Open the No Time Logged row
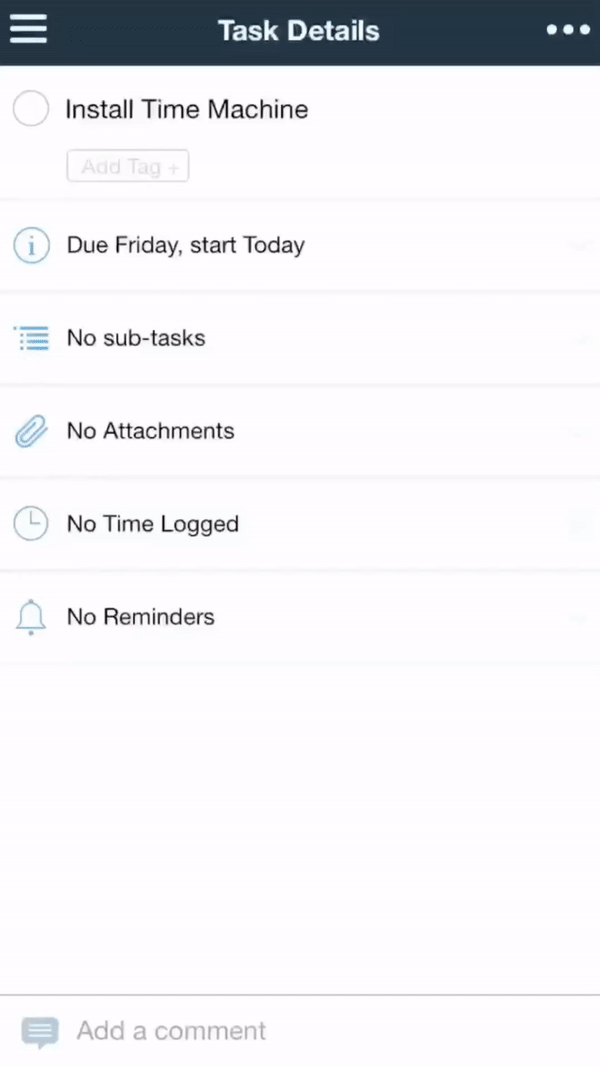Screen dimensions: 600x1067 tap(300, 524)
